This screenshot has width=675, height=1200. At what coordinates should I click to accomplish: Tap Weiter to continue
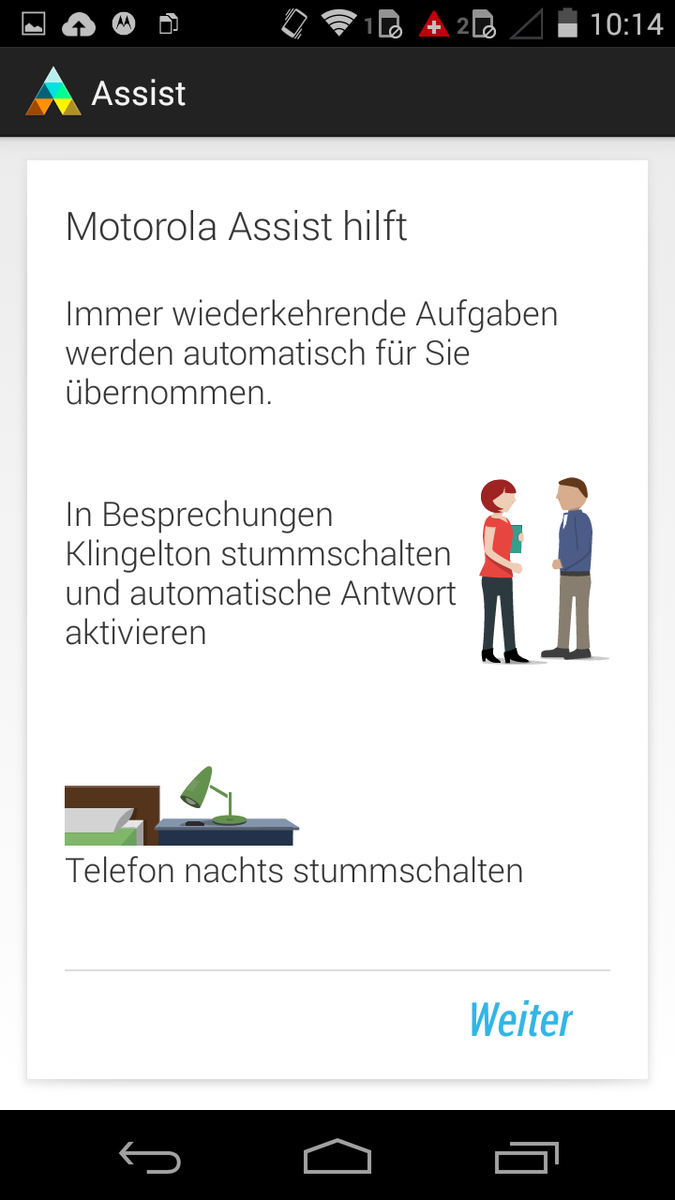click(521, 1020)
